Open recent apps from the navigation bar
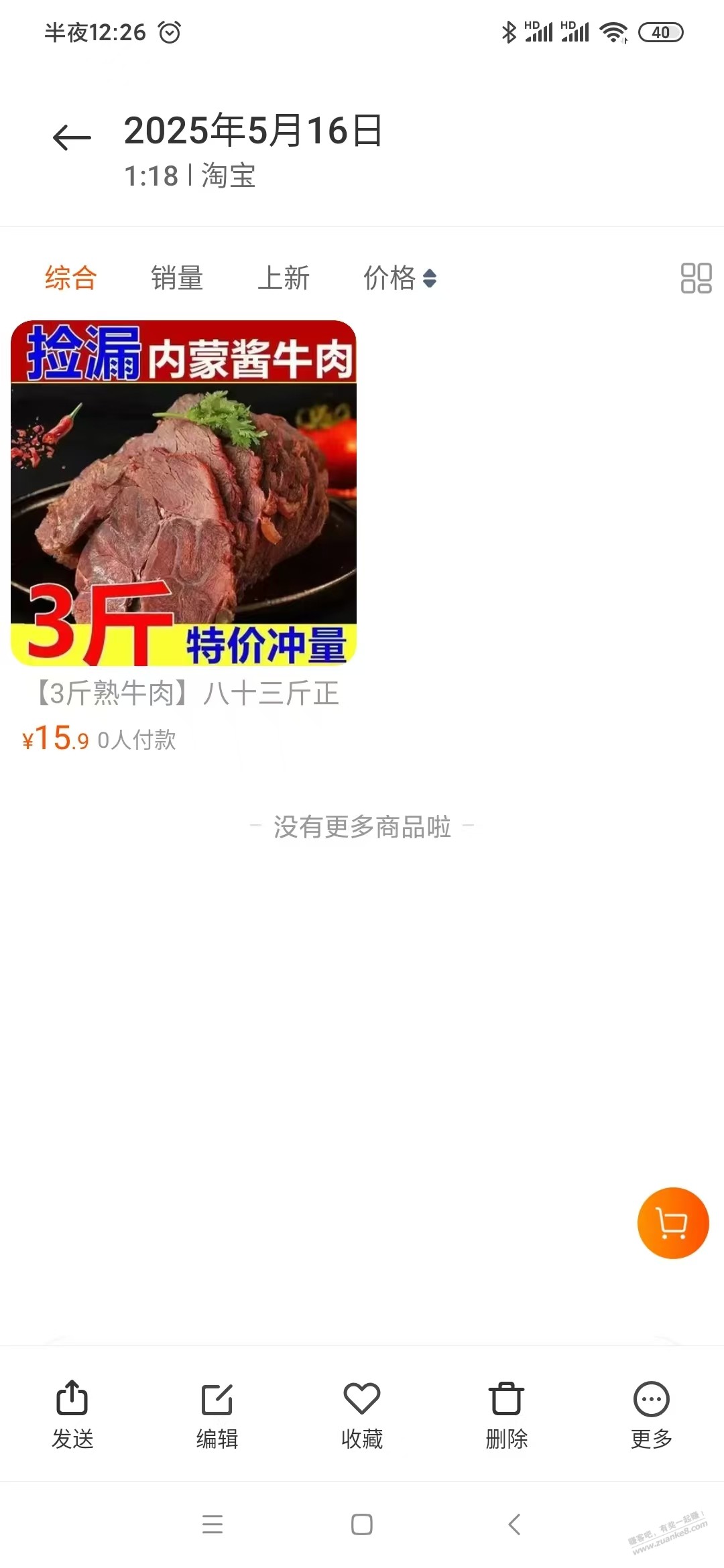This screenshot has height=1568, width=724. pos(213,1524)
